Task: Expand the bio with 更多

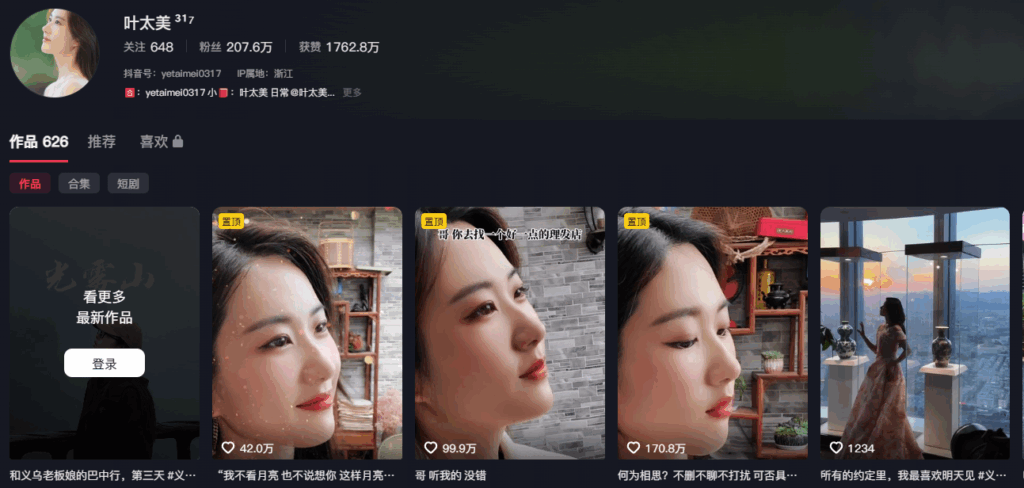Action: (352, 92)
